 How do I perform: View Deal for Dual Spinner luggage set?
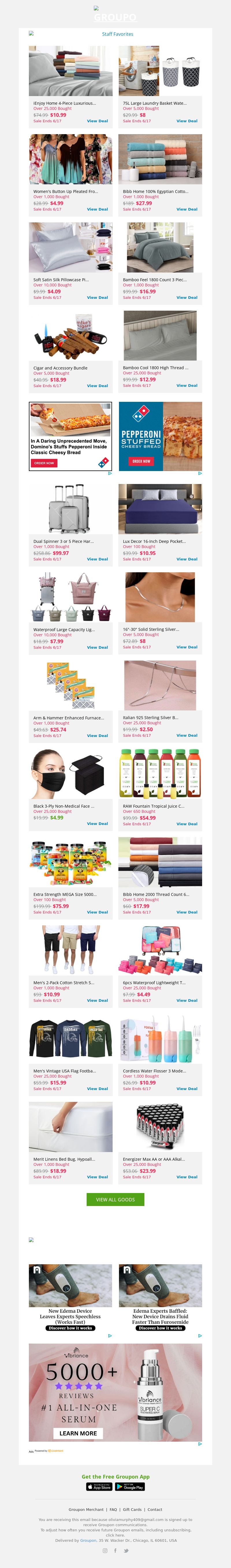[97, 559]
